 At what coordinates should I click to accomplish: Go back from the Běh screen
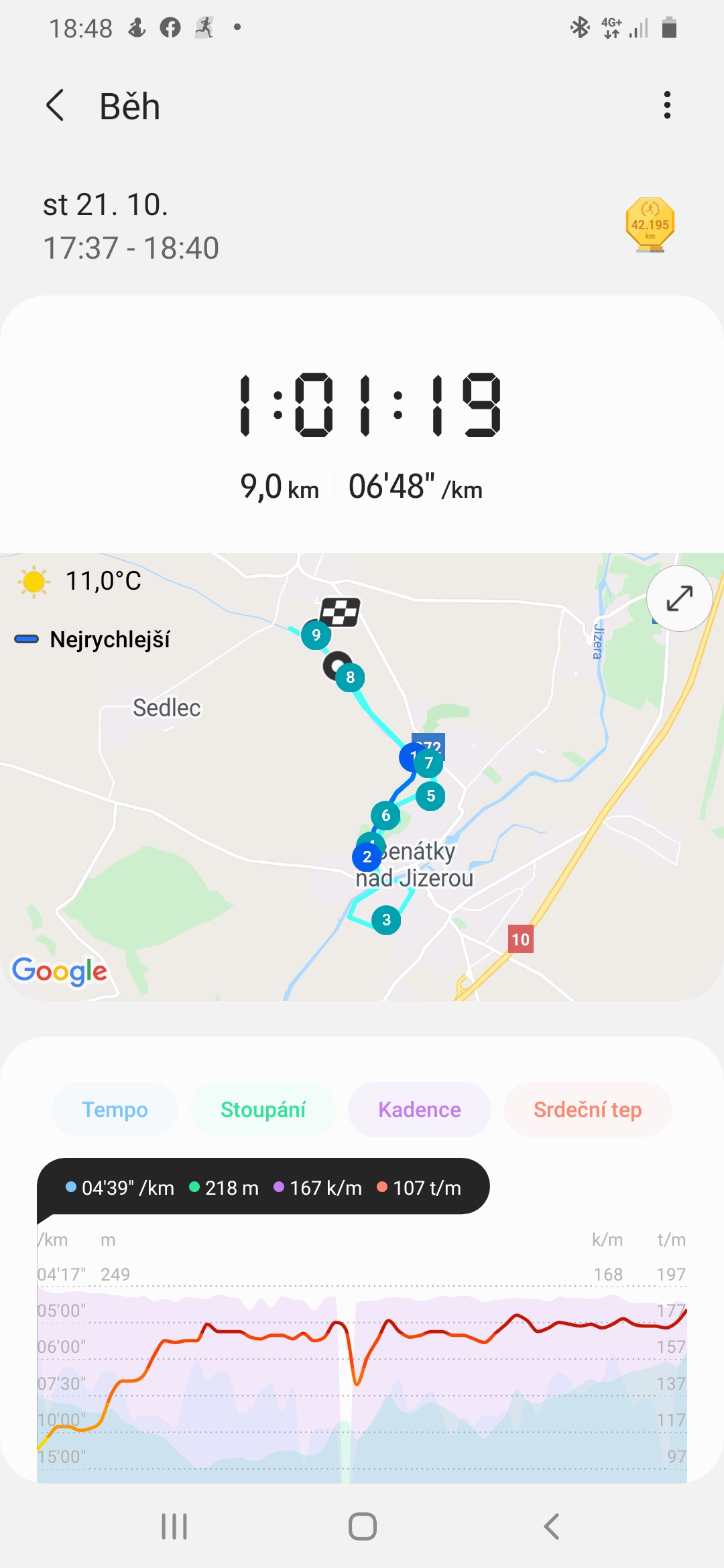(x=55, y=106)
